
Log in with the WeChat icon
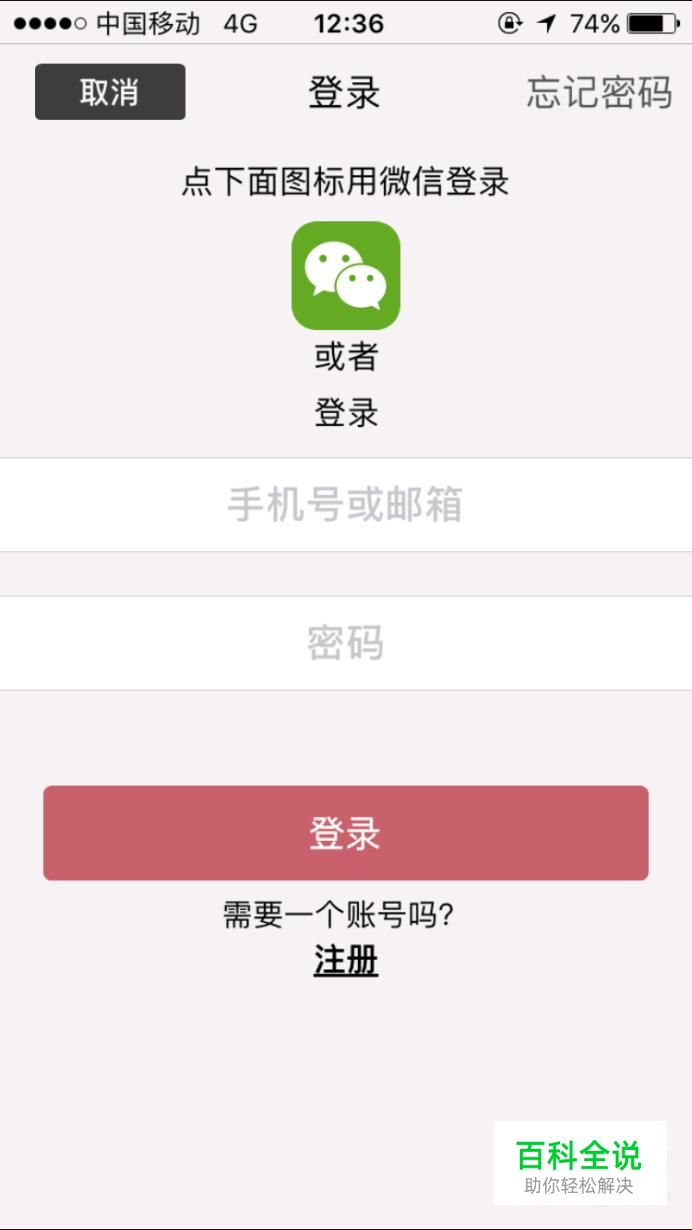tap(346, 276)
